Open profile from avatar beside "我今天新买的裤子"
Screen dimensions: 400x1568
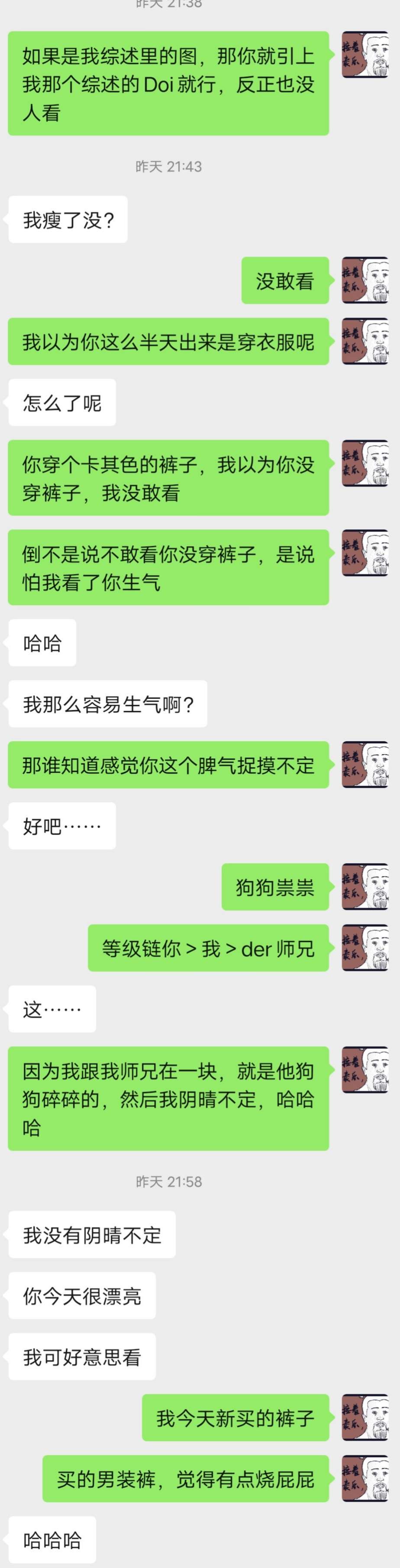tap(365, 1417)
